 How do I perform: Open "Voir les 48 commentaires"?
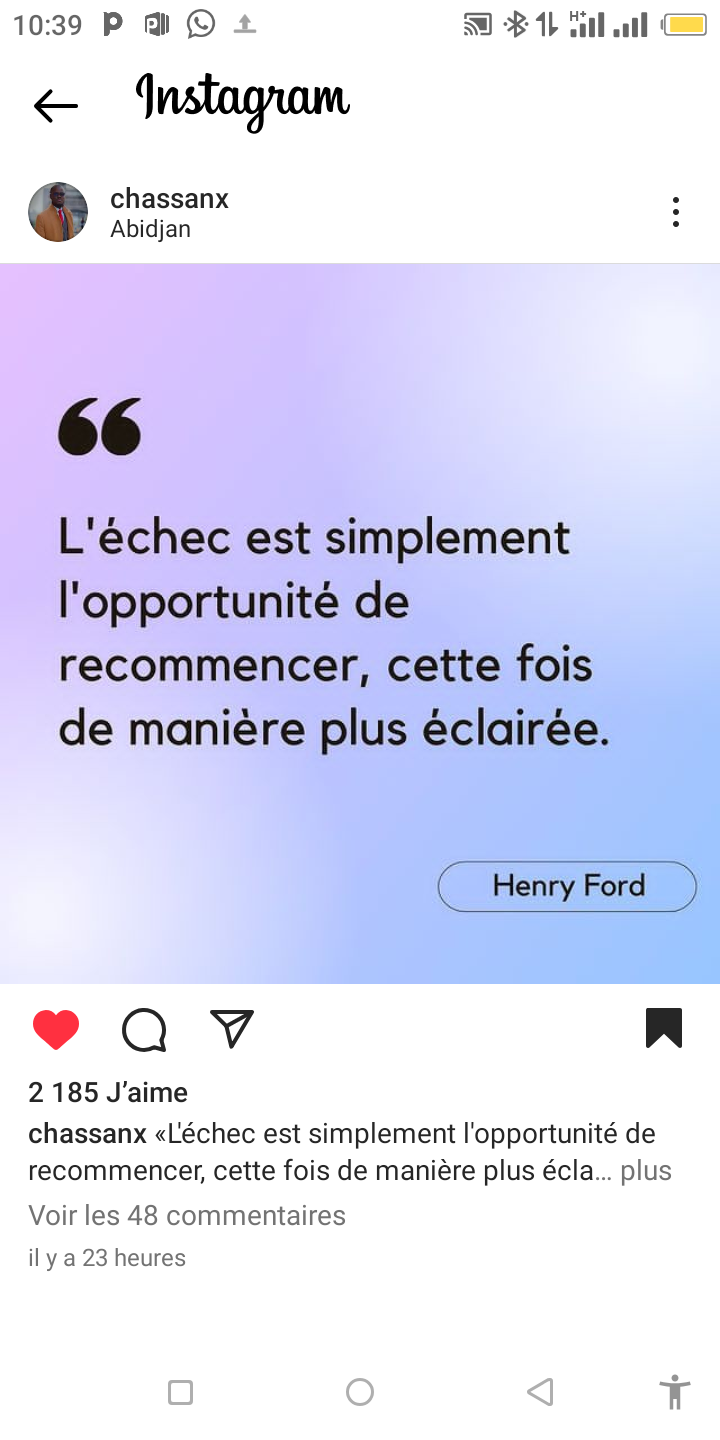[x=187, y=1216]
